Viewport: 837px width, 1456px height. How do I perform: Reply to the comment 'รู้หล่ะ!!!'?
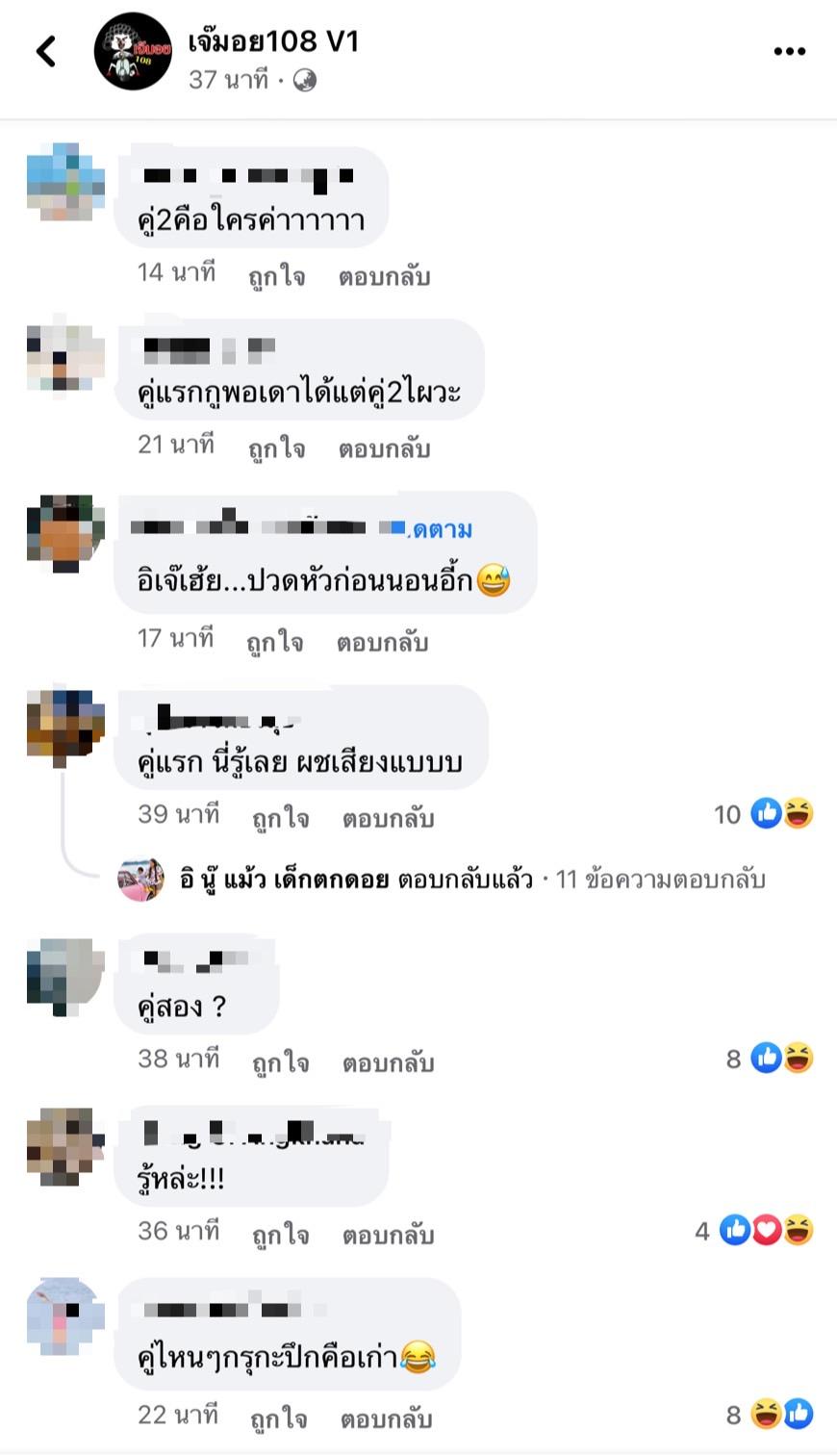coord(388,1236)
